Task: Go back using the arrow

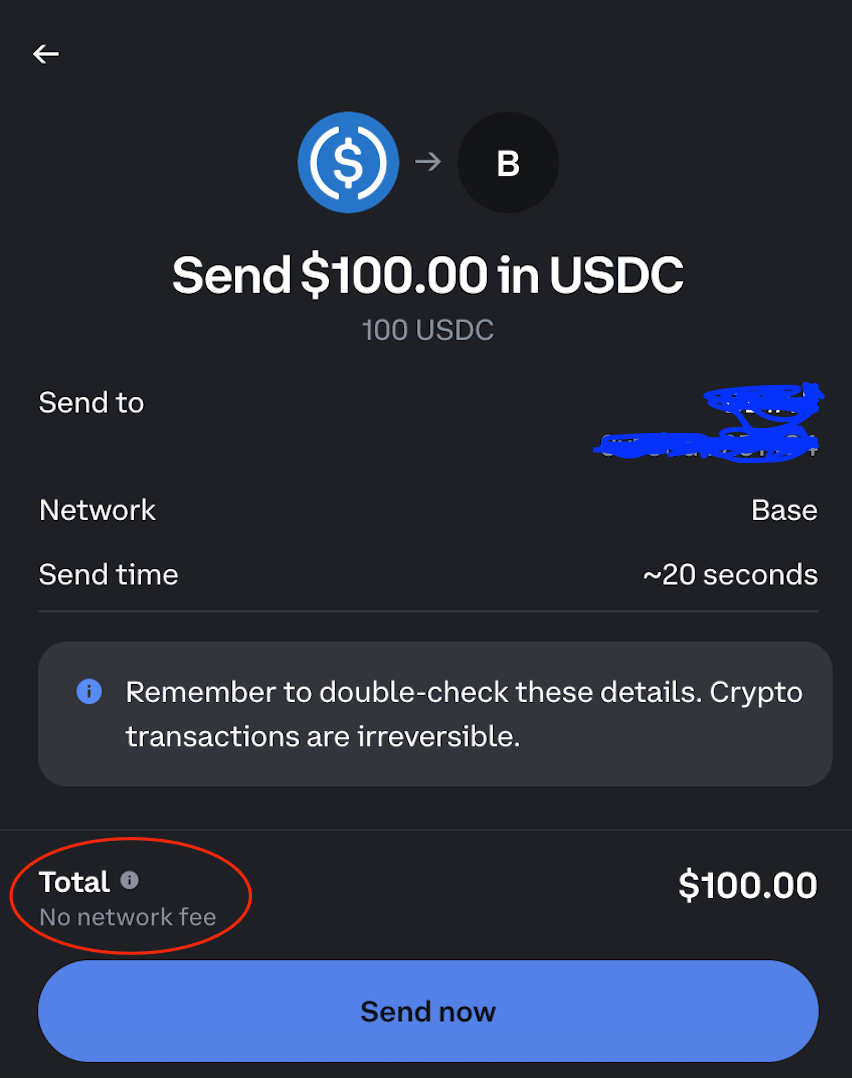Action: (x=46, y=54)
